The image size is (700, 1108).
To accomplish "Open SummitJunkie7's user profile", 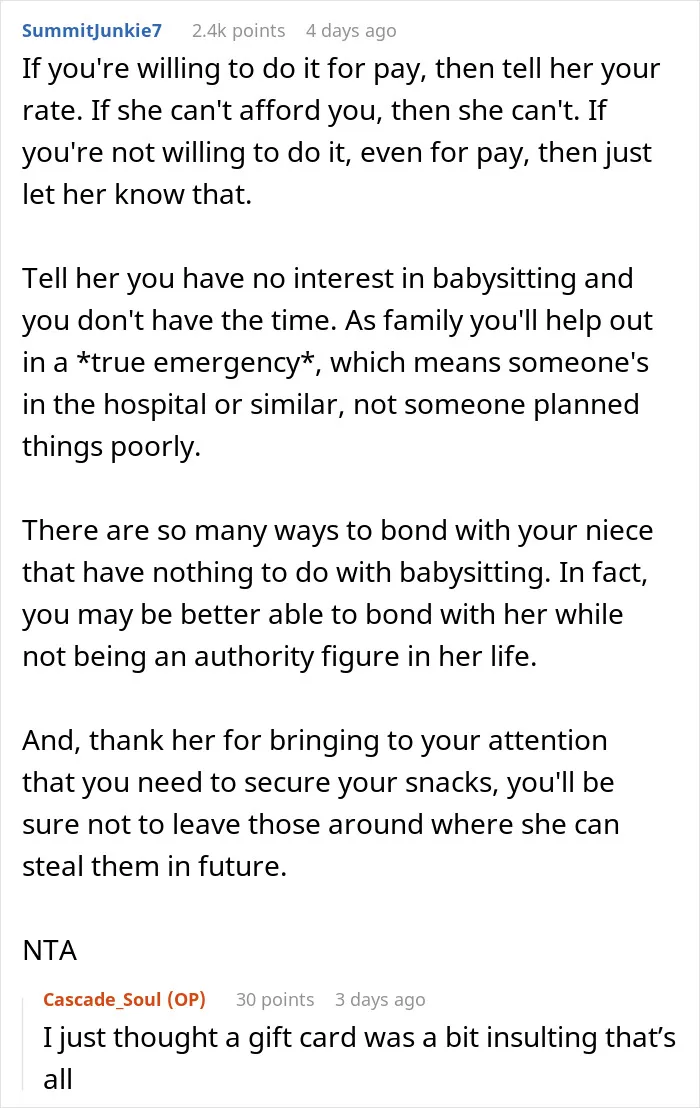I will point(92,31).
